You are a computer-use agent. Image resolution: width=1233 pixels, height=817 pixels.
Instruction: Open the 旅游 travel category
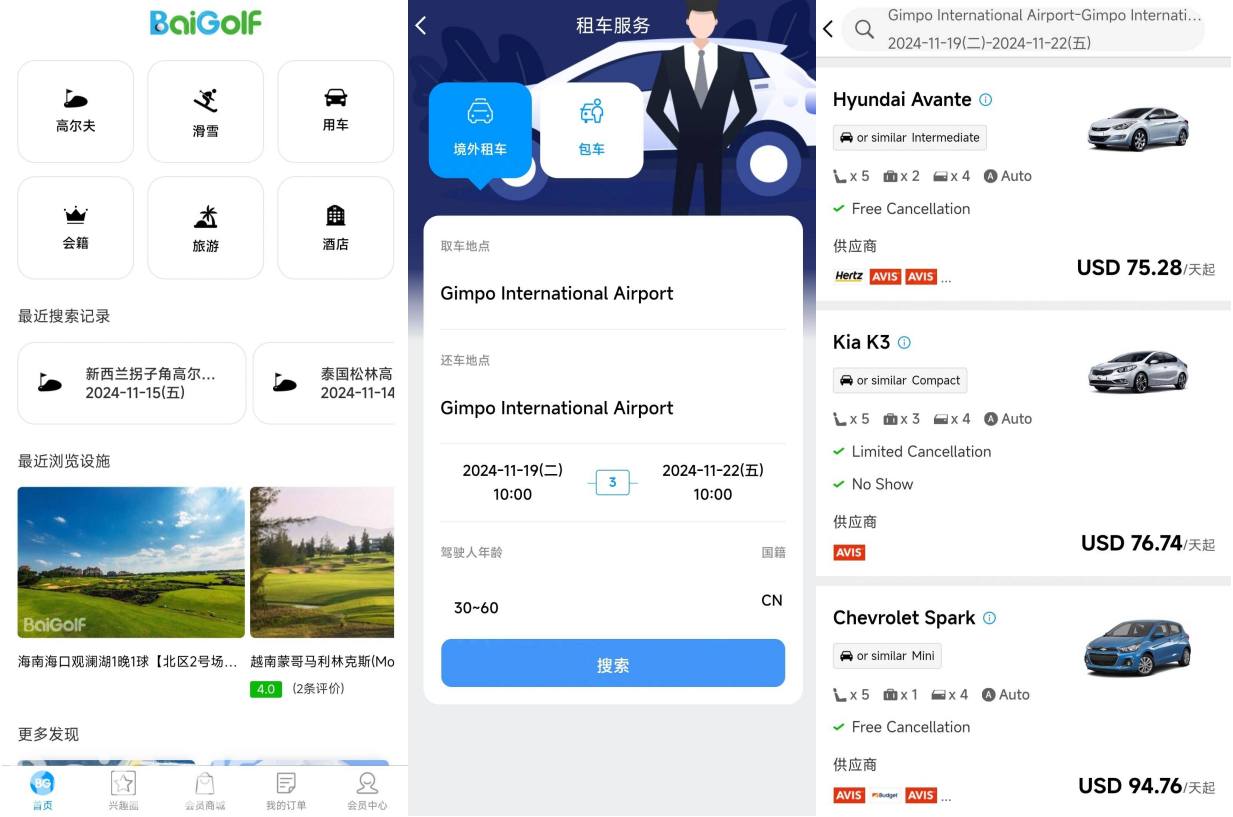pyautogui.click(x=205, y=227)
